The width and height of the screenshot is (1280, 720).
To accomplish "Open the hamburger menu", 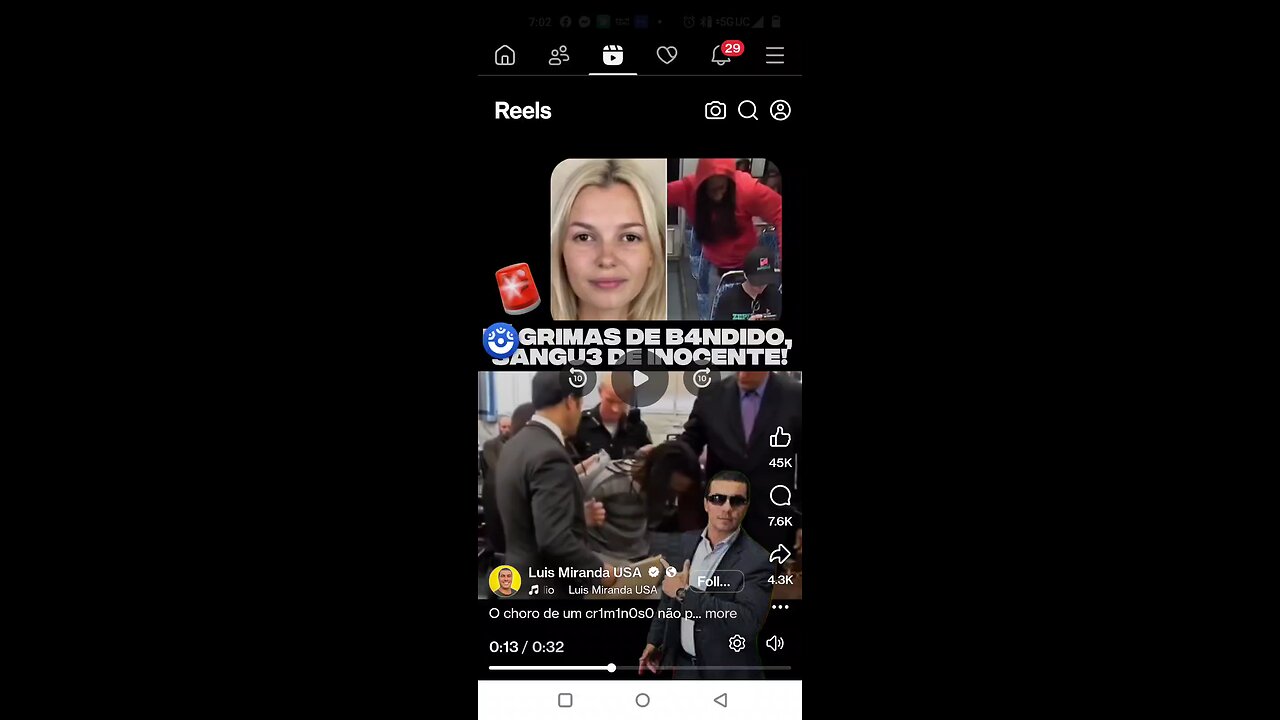I will coord(775,56).
